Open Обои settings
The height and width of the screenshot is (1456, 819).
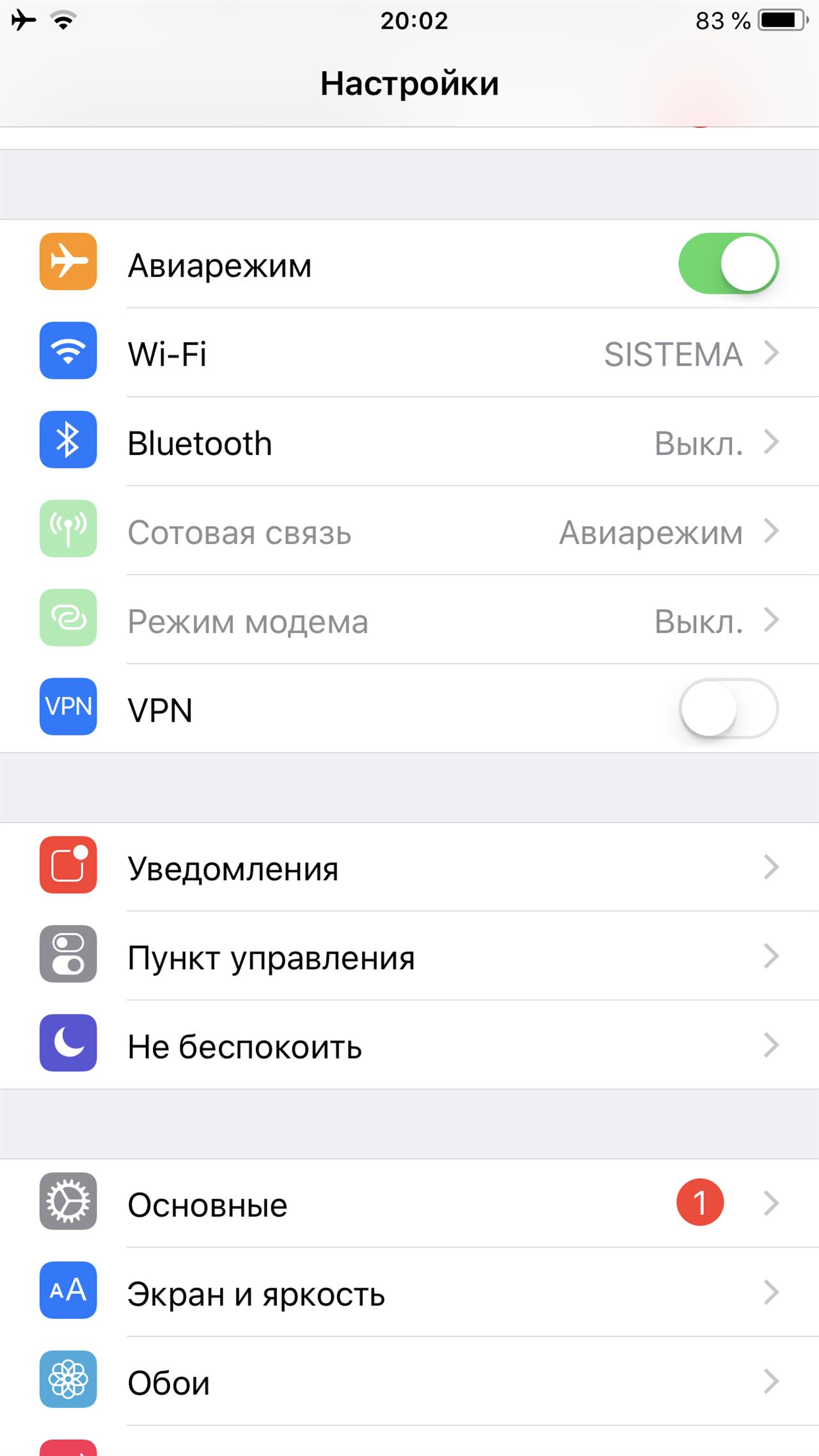point(409,1382)
